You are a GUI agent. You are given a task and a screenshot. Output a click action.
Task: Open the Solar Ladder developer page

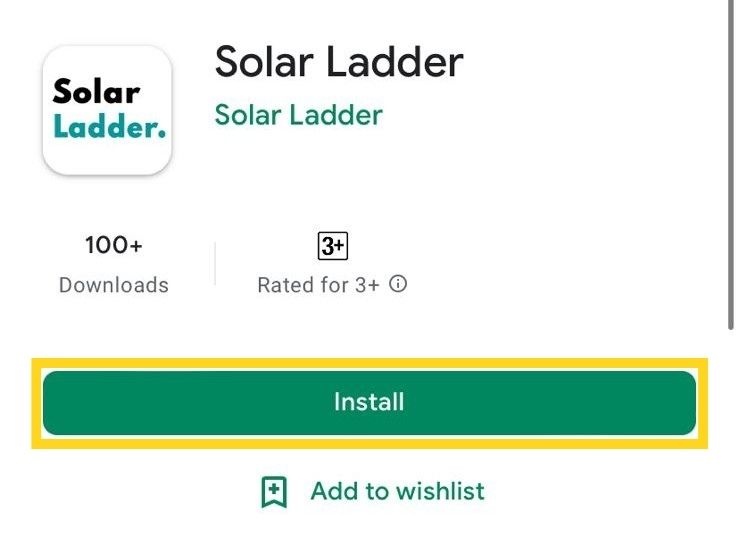pos(298,115)
